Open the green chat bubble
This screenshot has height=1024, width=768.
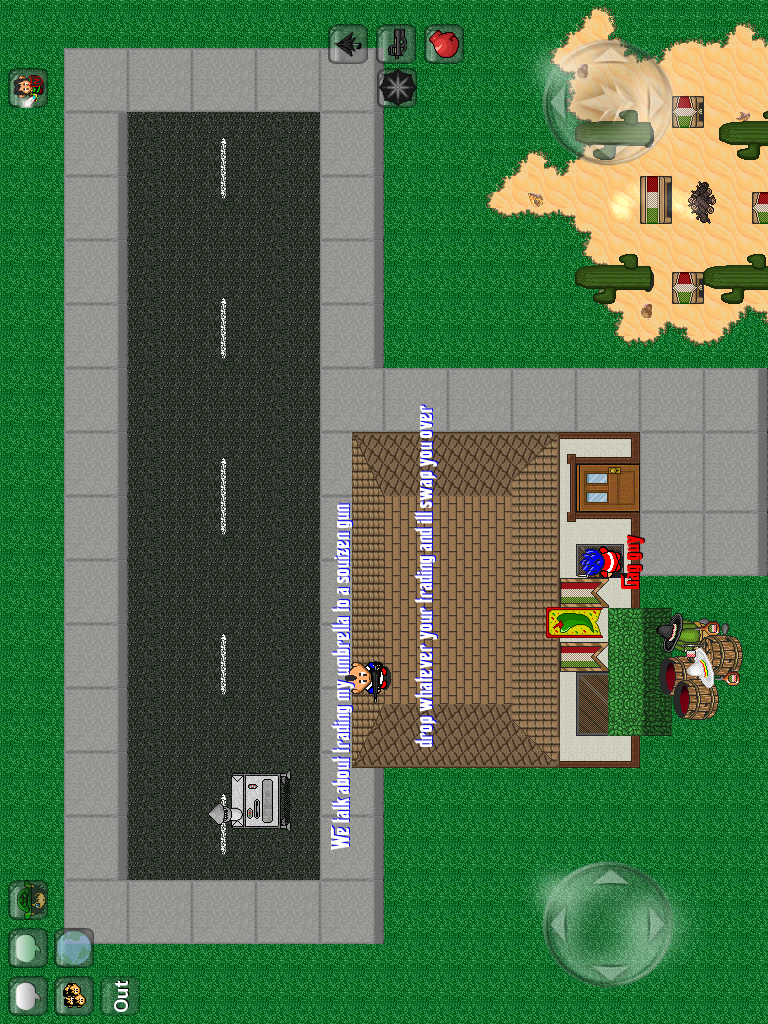tap(29, 947)
